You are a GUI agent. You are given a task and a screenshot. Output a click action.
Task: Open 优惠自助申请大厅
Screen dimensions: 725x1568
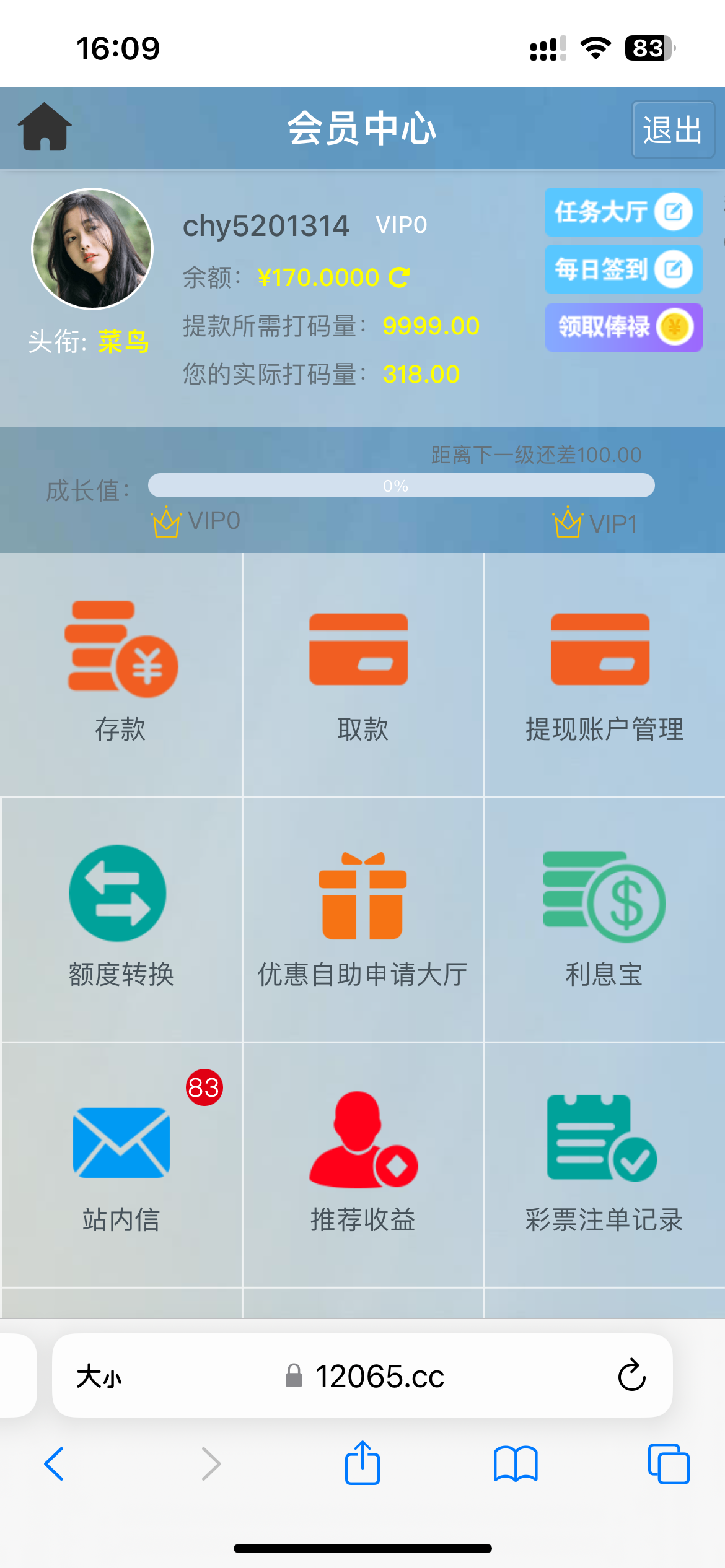tap(362, 917)
